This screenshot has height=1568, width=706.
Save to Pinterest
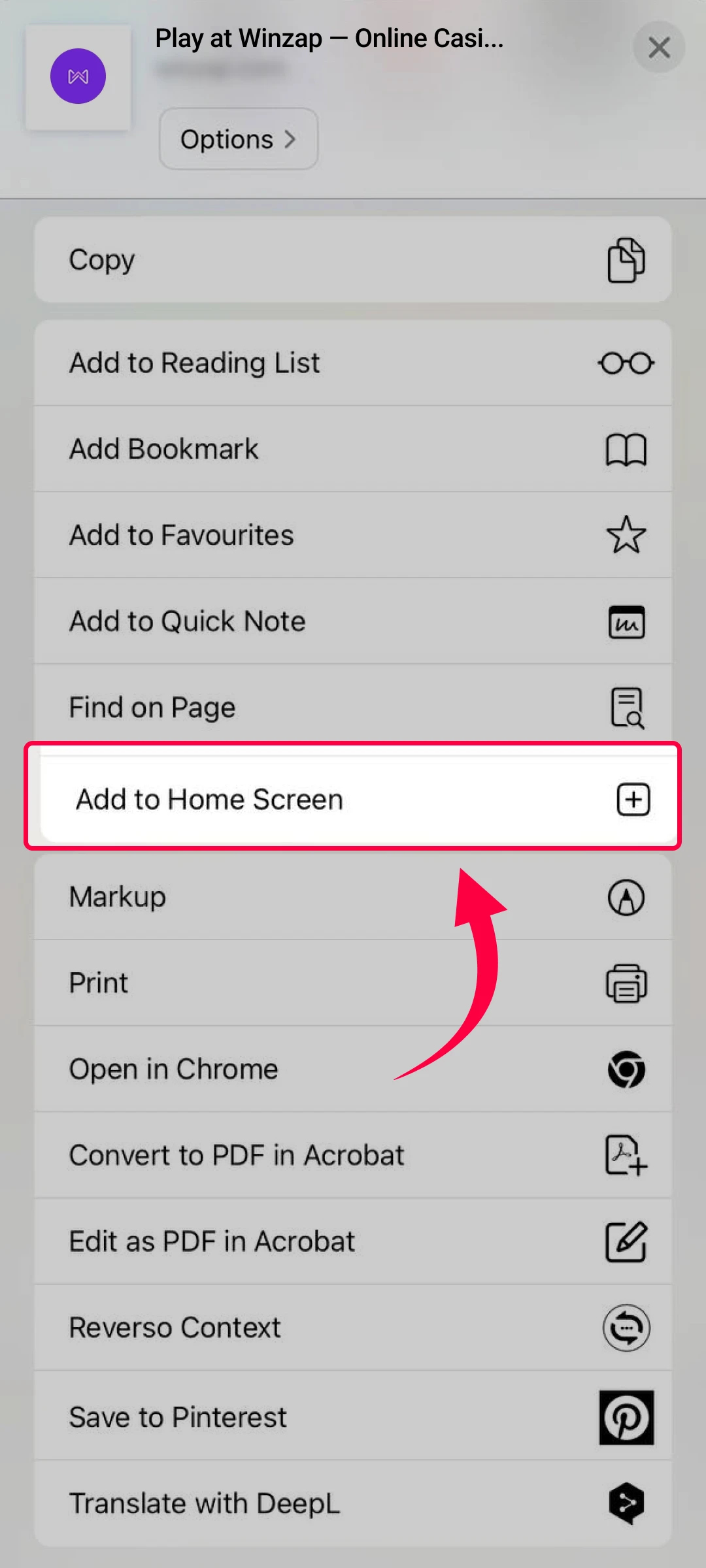[x=353, y=1417]
